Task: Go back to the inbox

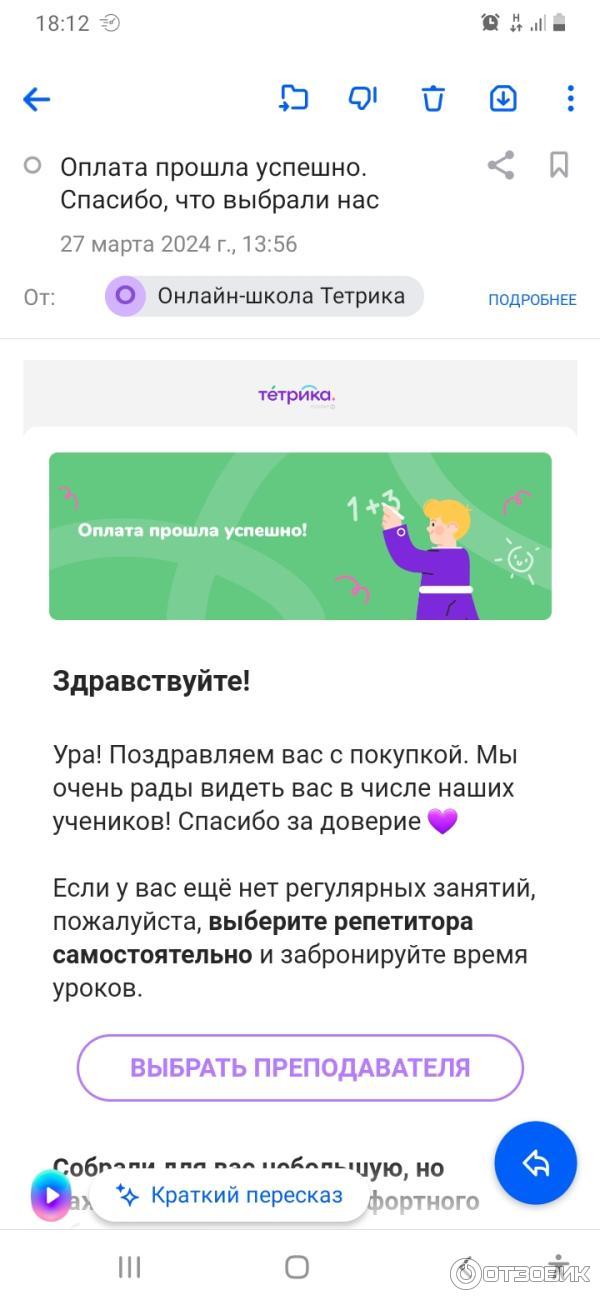Action: click(x=37, y=99)
